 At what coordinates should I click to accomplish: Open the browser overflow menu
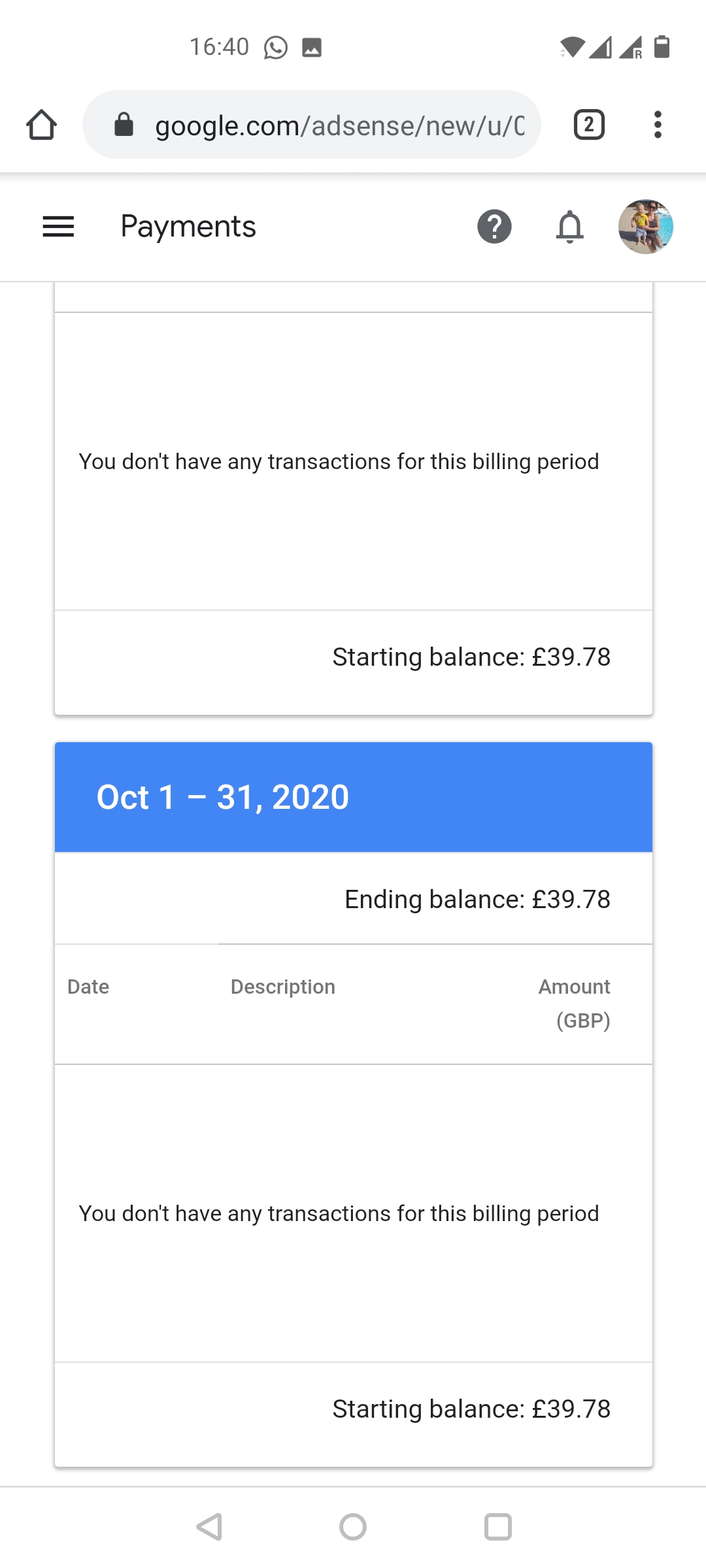(x=658, y=125)
